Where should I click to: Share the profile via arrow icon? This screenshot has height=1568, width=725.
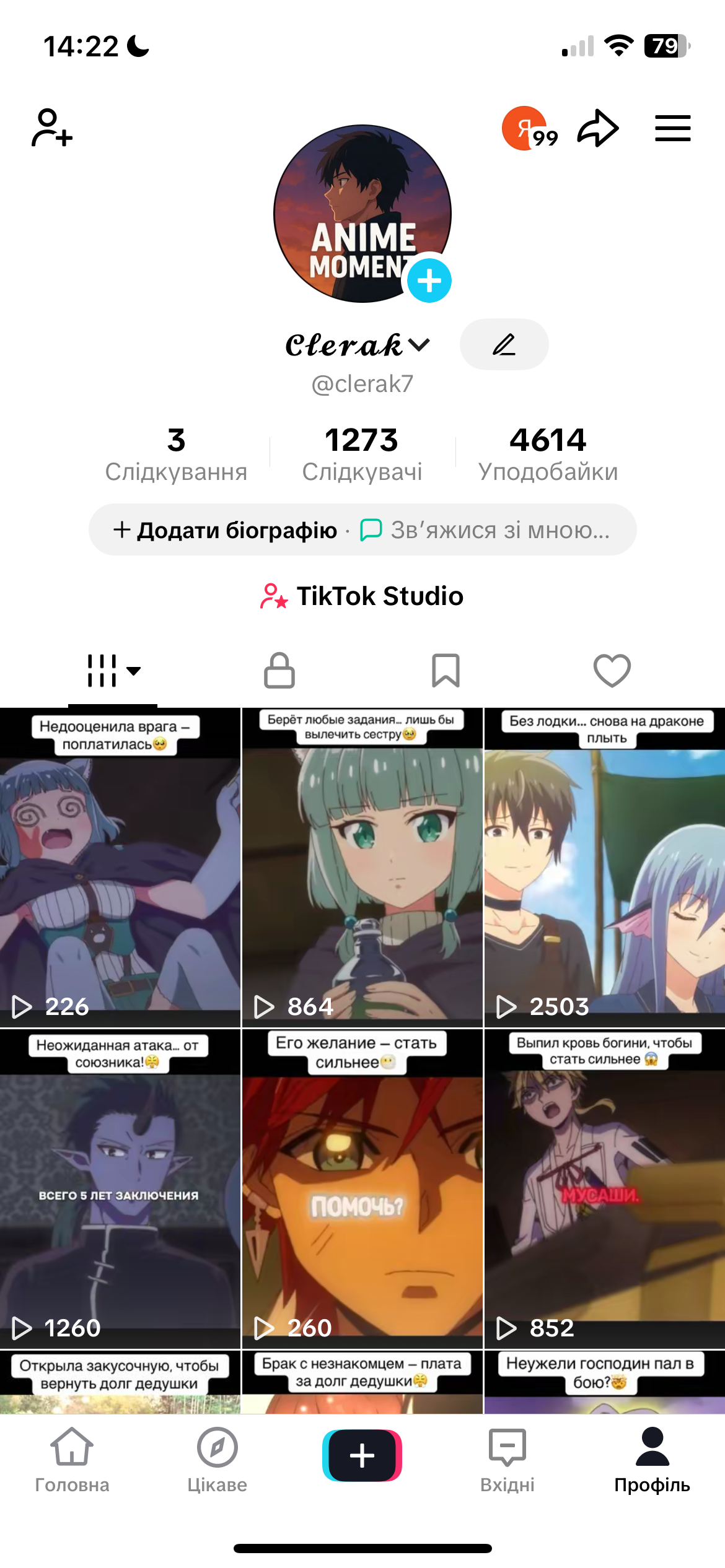[x=598, y=128]
